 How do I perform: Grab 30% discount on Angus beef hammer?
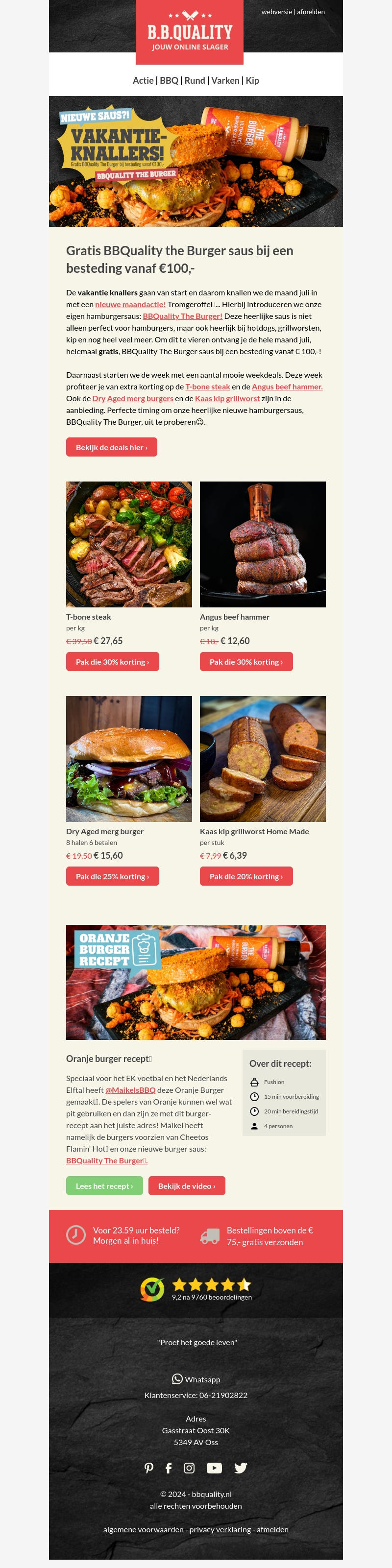[x=246, y=662]
